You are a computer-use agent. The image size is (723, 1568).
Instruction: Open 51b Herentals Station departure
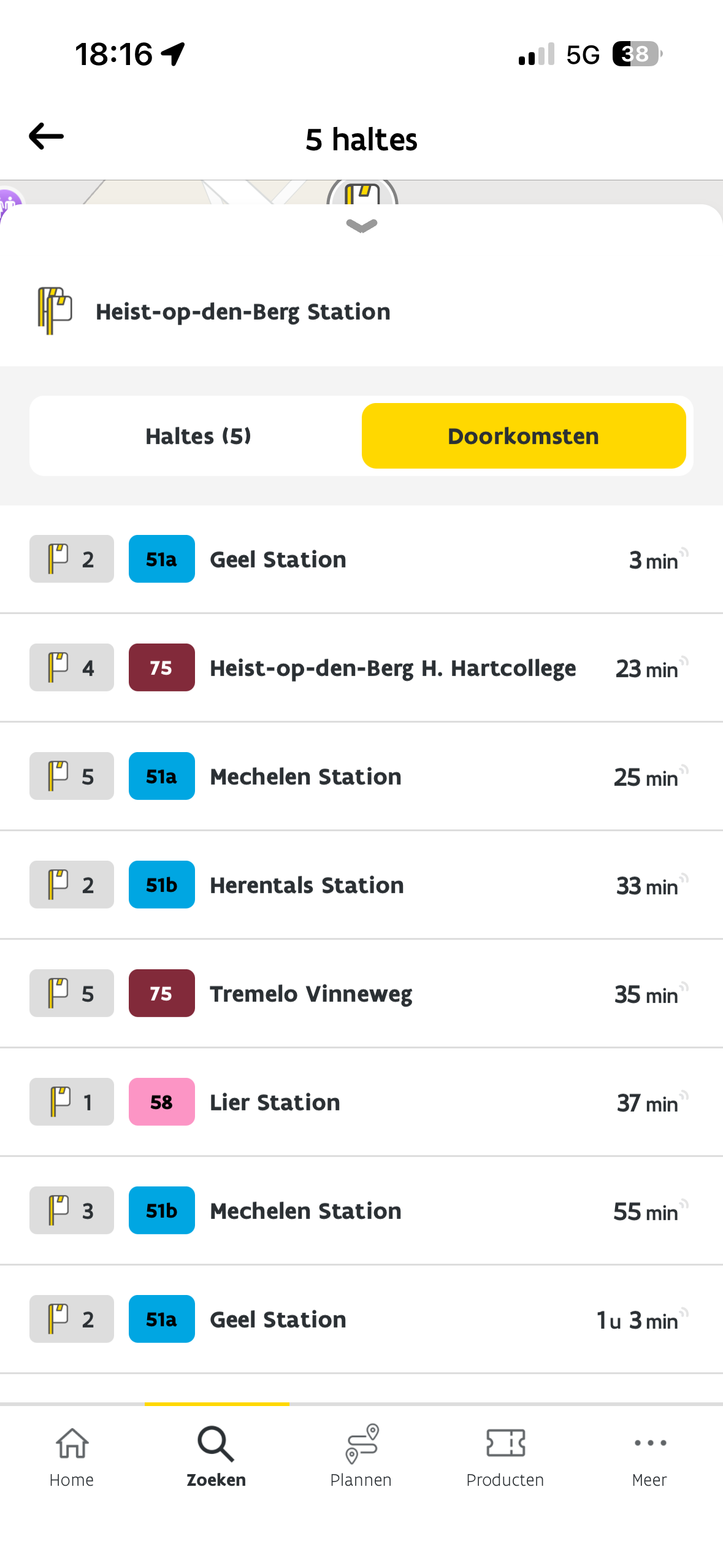click(x=361, y=885)
